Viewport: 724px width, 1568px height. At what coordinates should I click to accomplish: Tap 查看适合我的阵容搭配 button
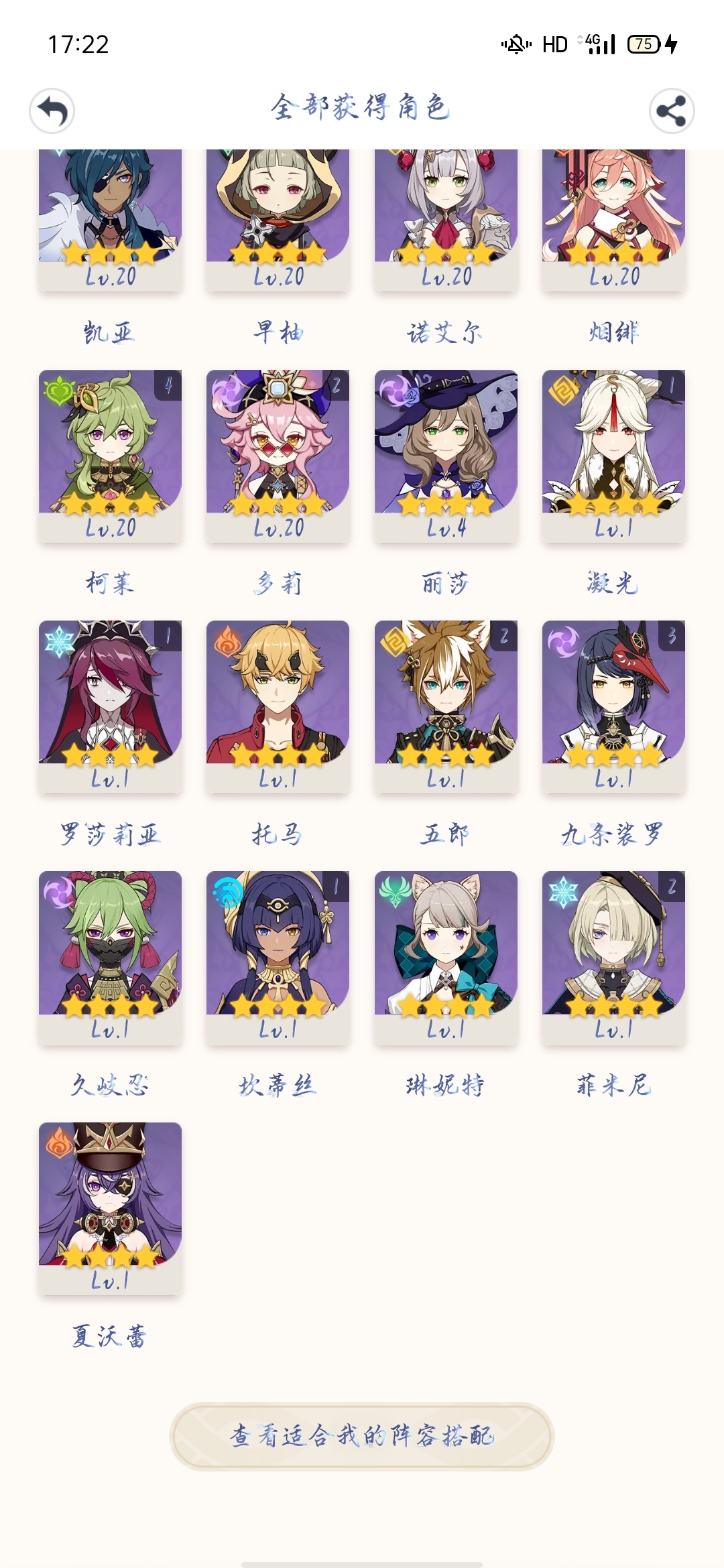click(362, 1436)
